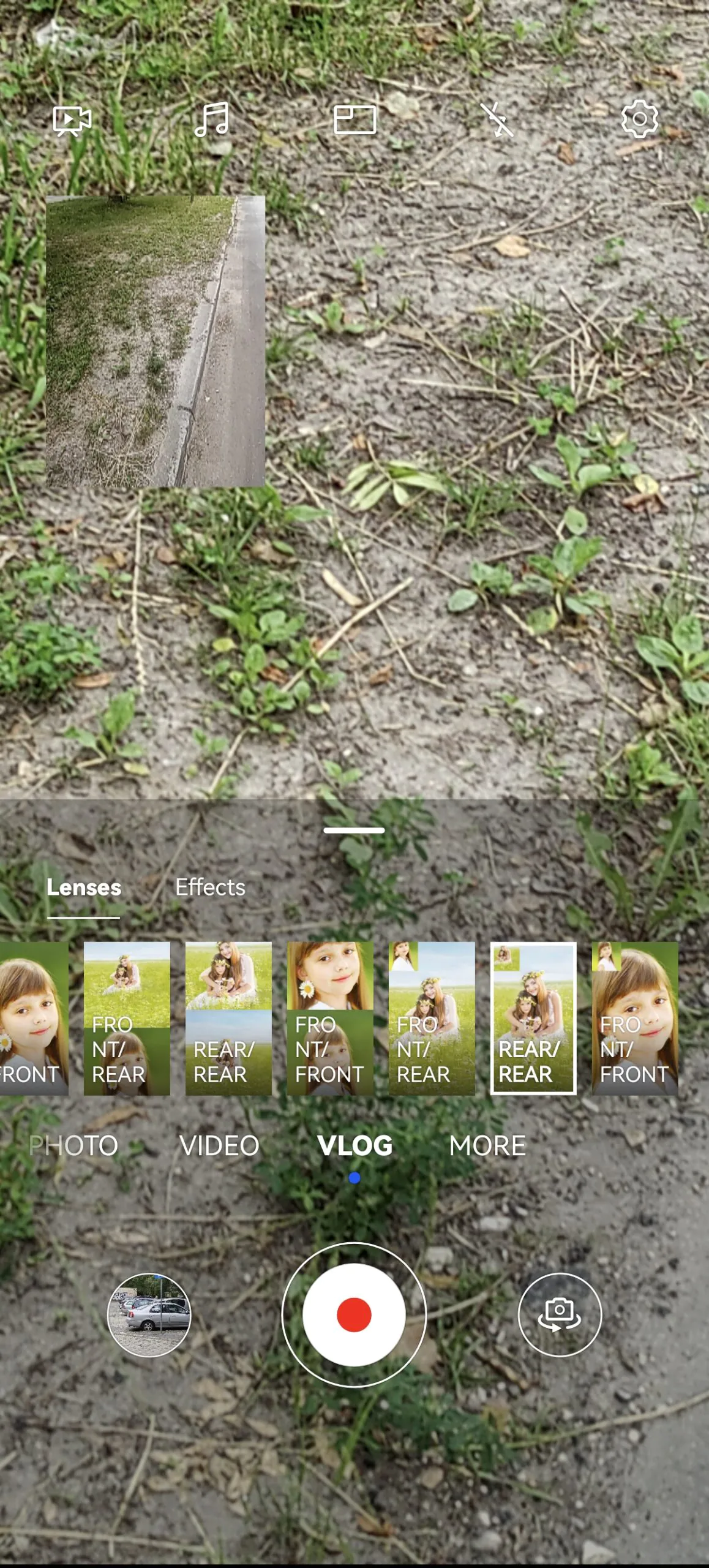709x1568 pixels.
Task: Flip the cameras with switch icon
Action: click(x=560, y=1314)
